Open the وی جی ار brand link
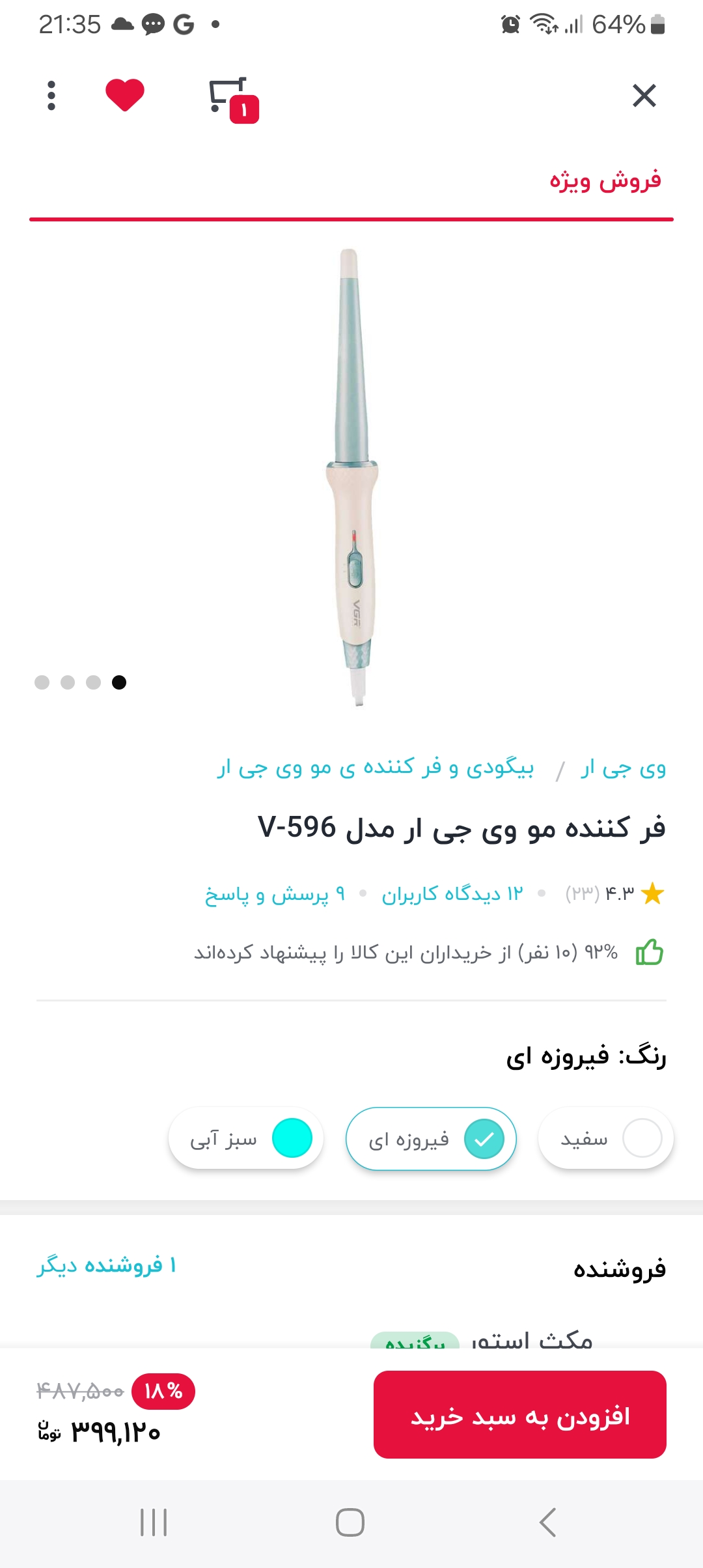The width and height of the screenshot is (703, 1568). pos(623,768)
